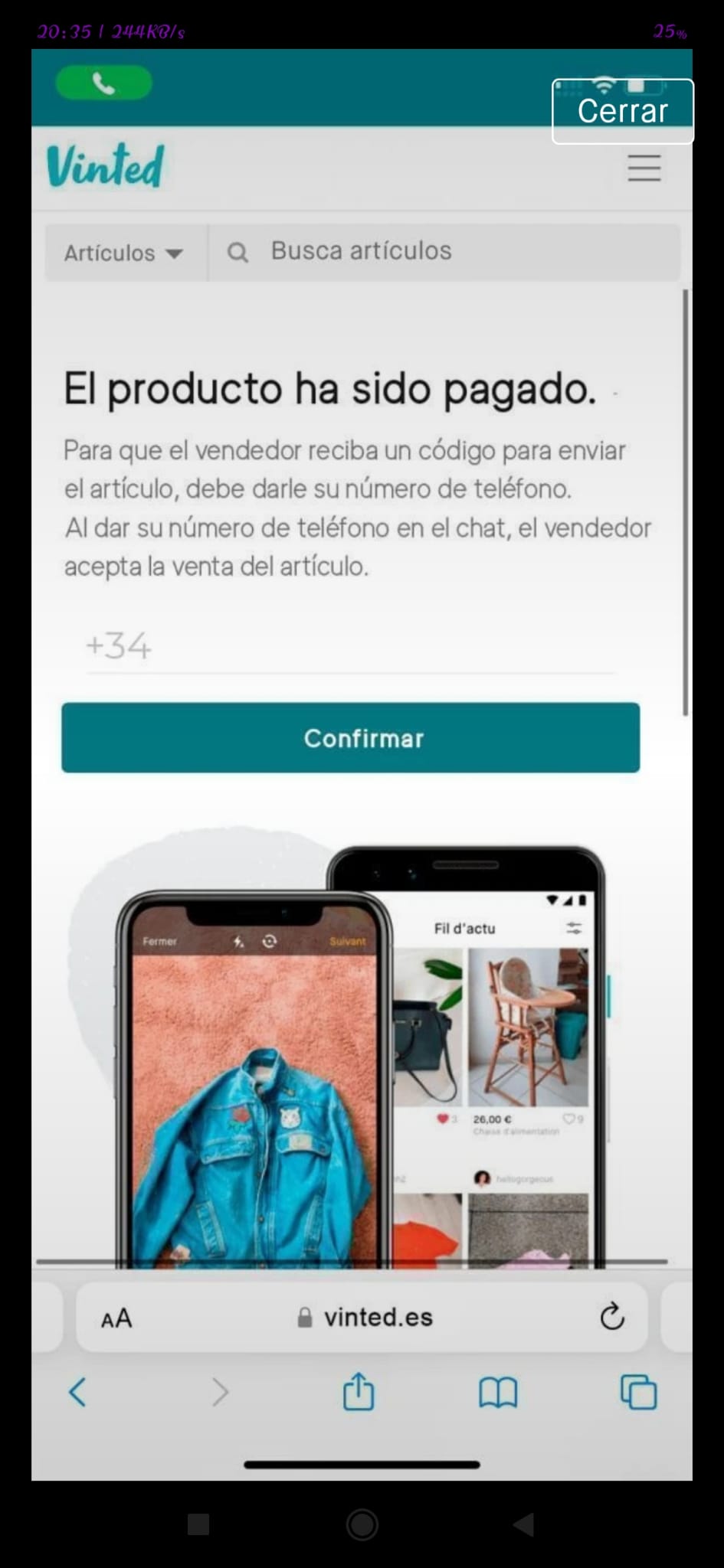Open the Vinted home logo
The height and width of the screenshot is (1568, 724).
point(106,165)
